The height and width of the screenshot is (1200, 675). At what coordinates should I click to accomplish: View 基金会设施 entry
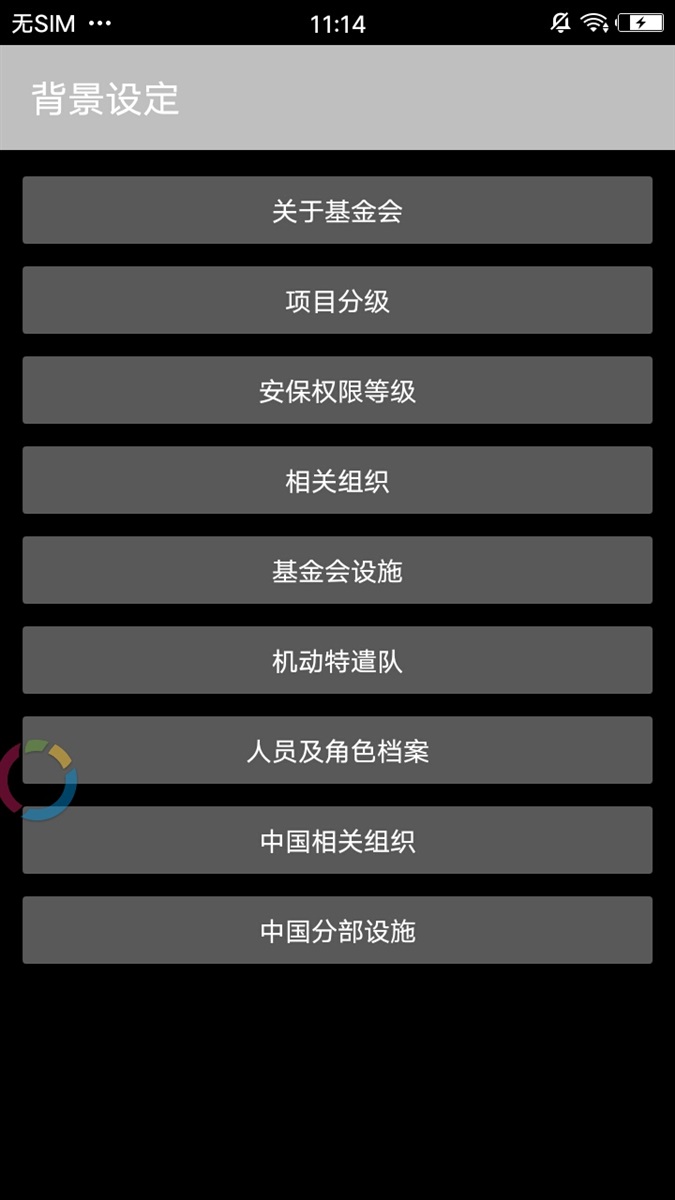(x=337, y=570)
